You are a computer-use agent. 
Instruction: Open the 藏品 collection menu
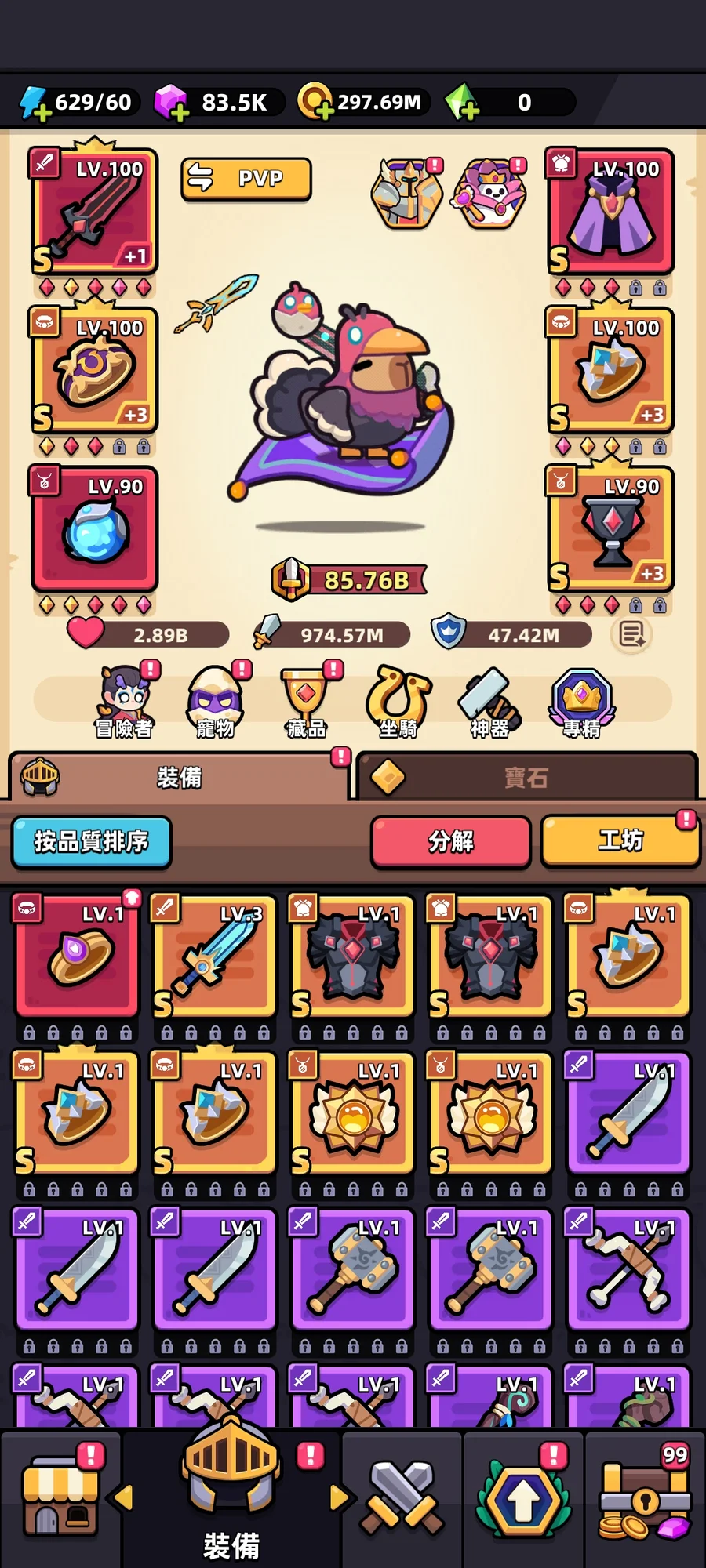pos(307,702)
